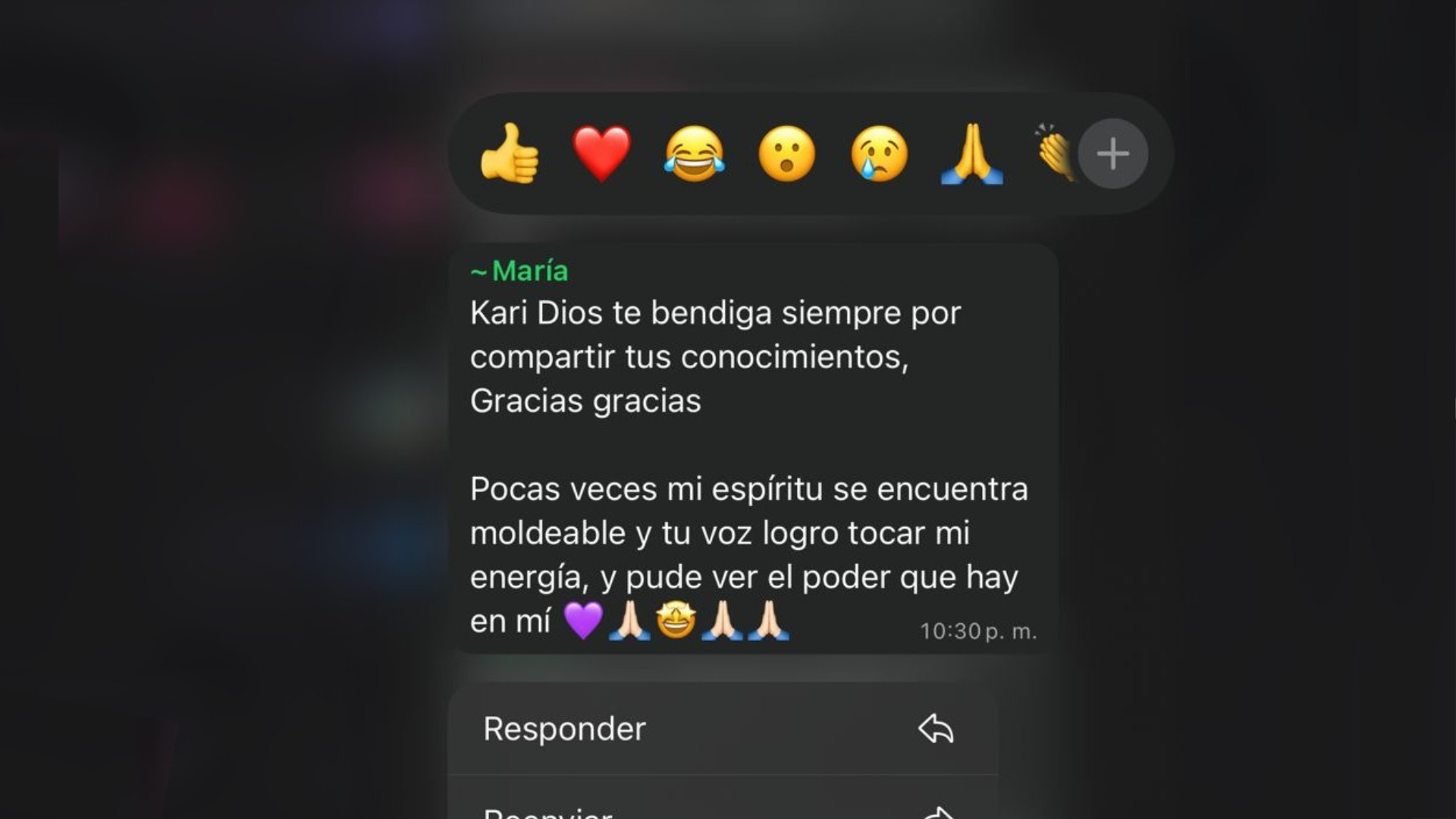1456x819 pixels.
Task: React with the folded hands emoji
Action: click(971, 154)
